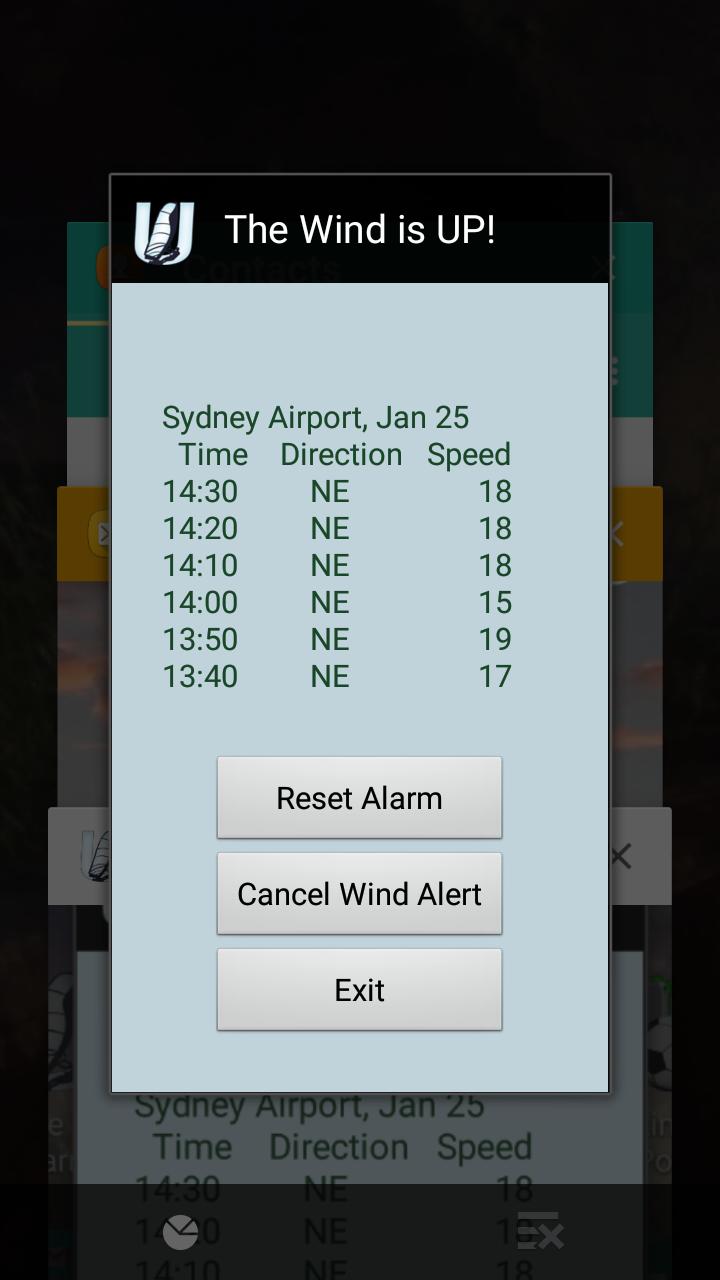720x1280 pixels.
Task: Click the Speed column header
Action: [x=468, y=454]
